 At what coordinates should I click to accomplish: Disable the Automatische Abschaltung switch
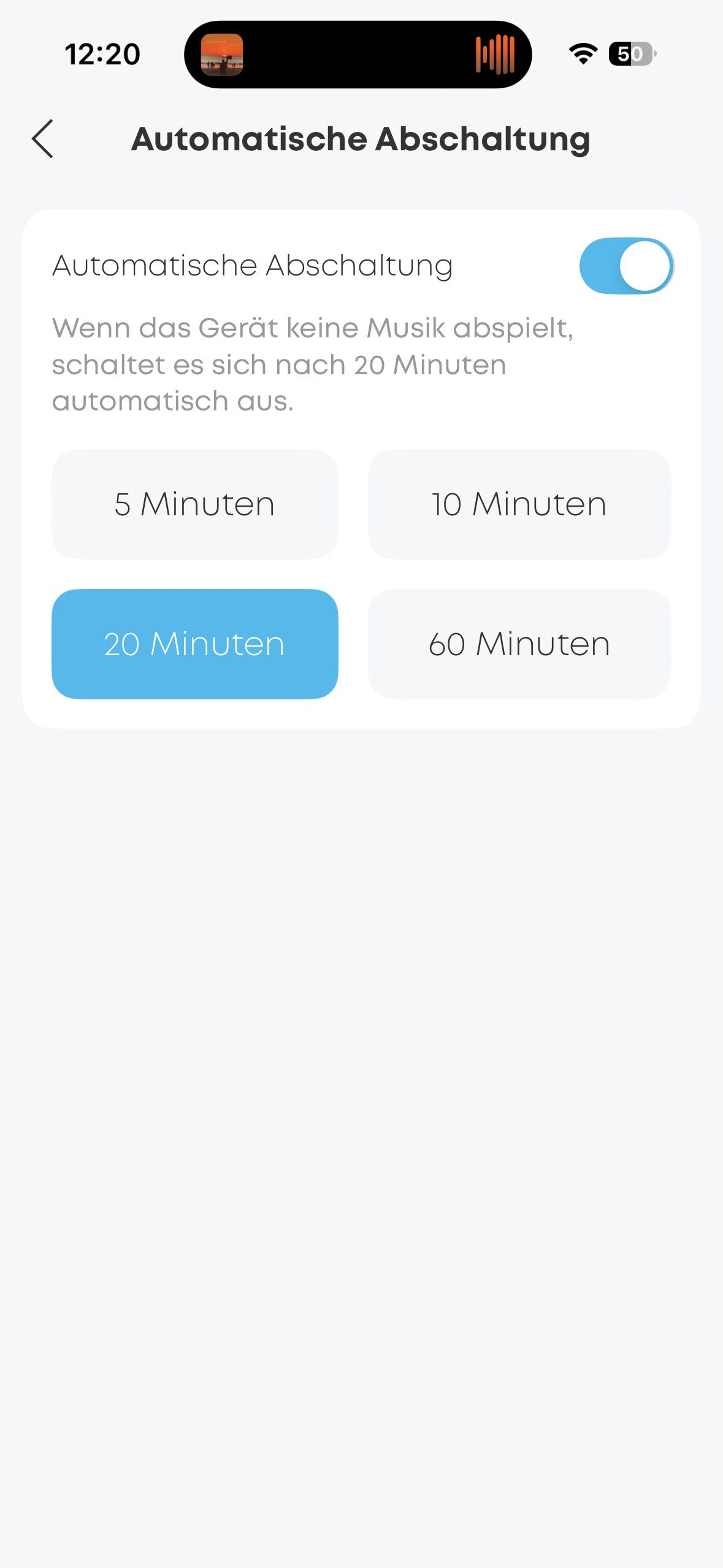point(625,266)
